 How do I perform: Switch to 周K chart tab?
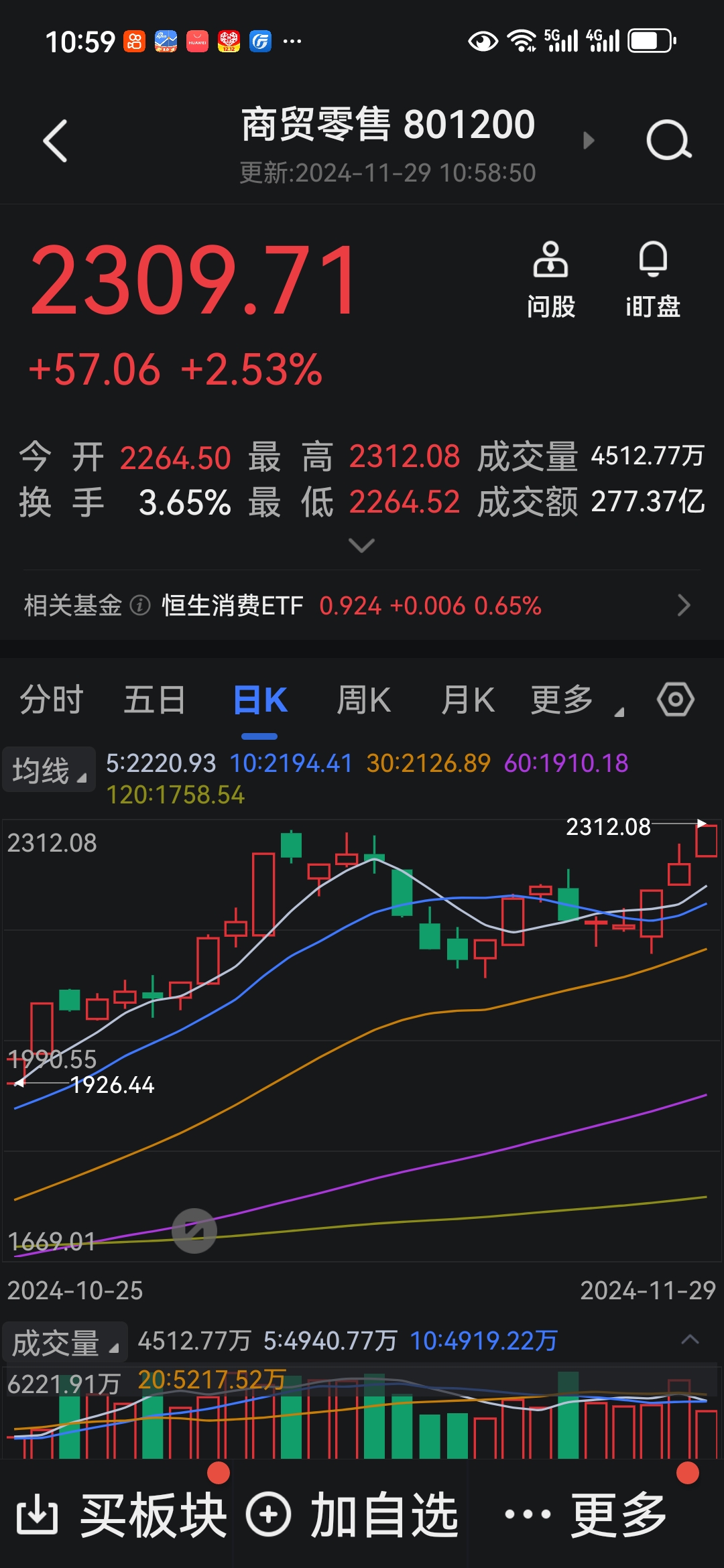click(x=364, y=700)
